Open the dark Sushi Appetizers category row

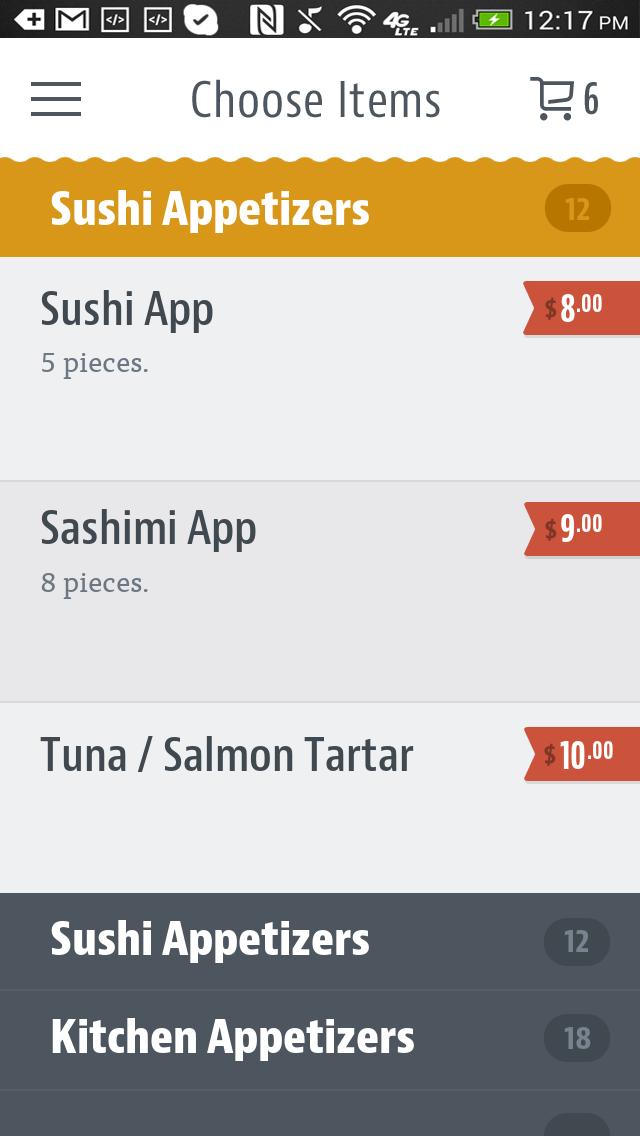coord(320,941)
